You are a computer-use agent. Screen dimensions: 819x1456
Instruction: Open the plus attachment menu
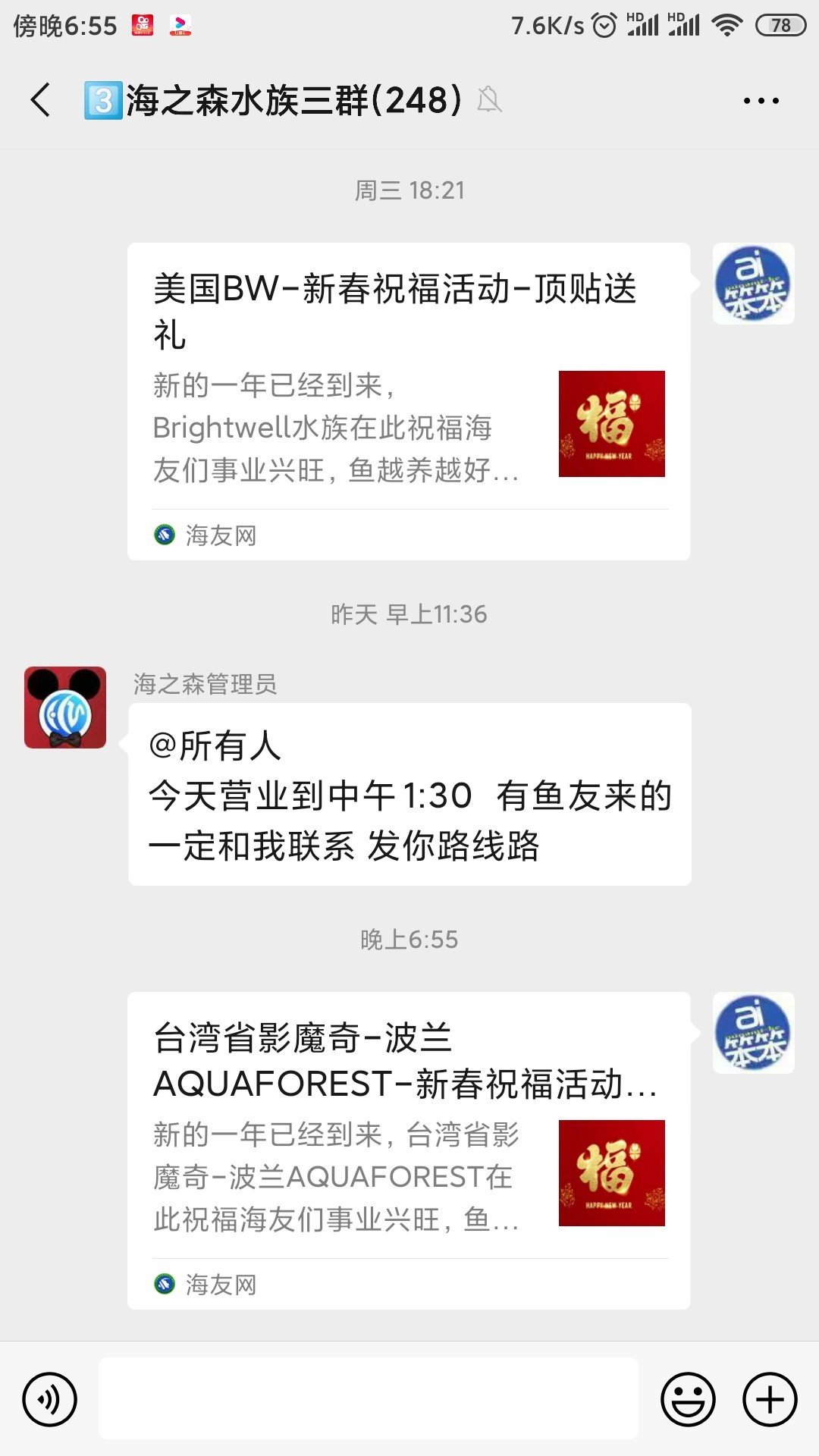[770, 1399]
